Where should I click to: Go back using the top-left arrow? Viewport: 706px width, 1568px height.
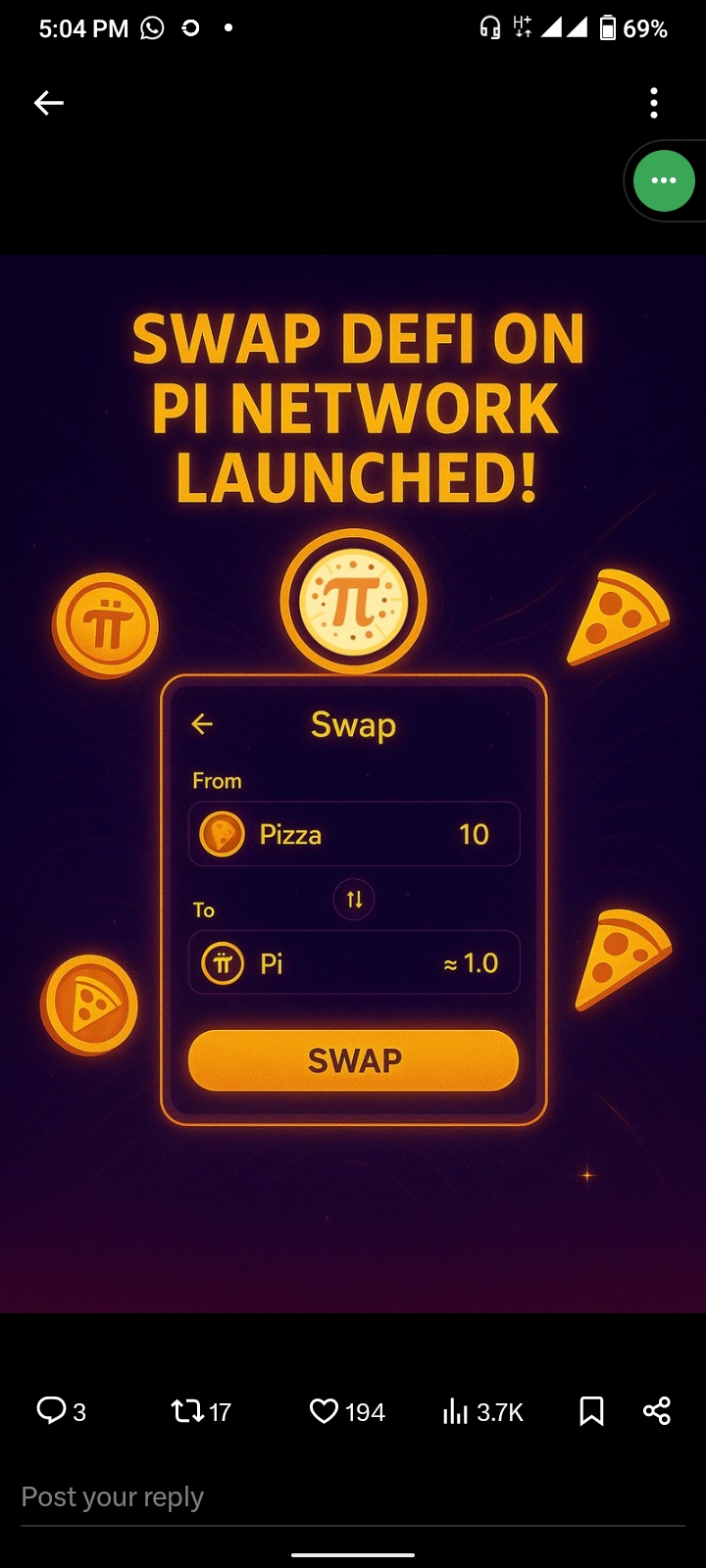48,103
